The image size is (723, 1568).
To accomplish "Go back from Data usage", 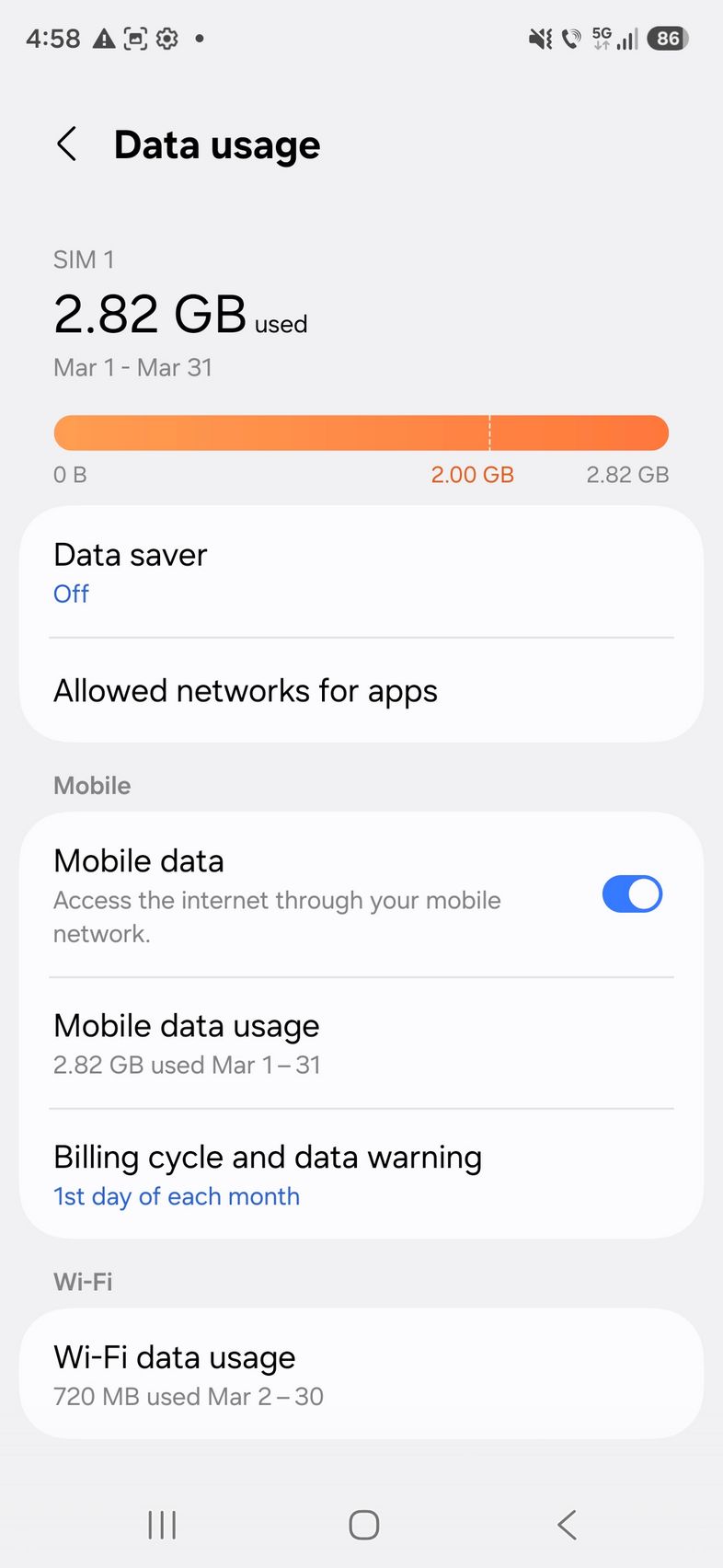I will [66, 144].
